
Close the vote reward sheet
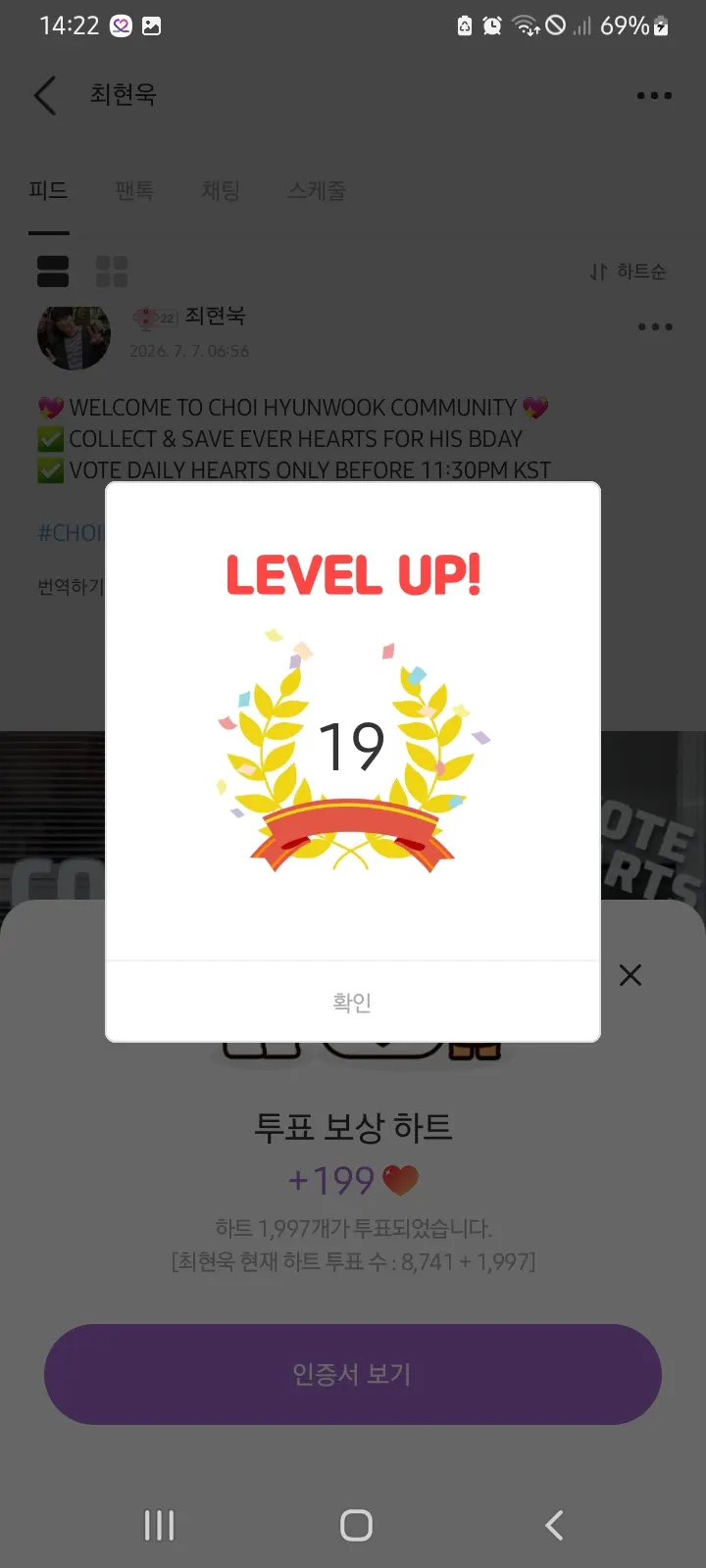[630, 975]
